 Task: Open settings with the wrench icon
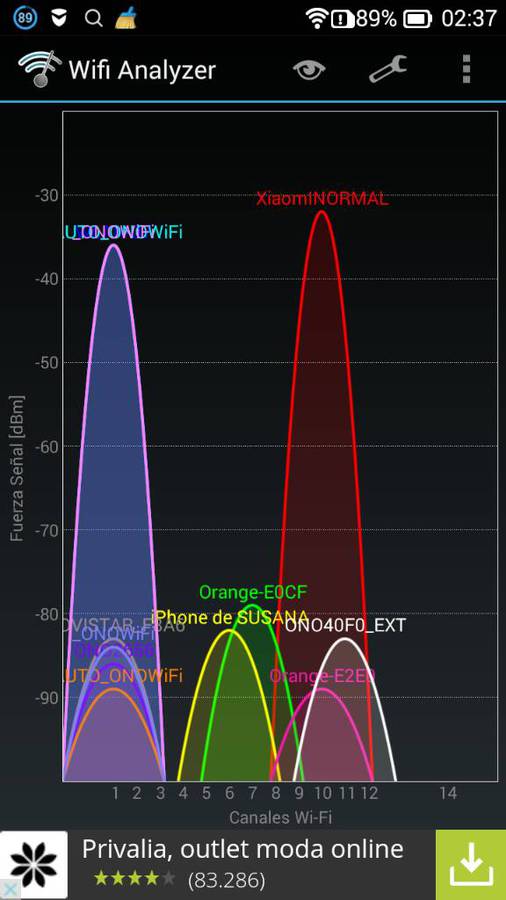(x=388, y=69)
